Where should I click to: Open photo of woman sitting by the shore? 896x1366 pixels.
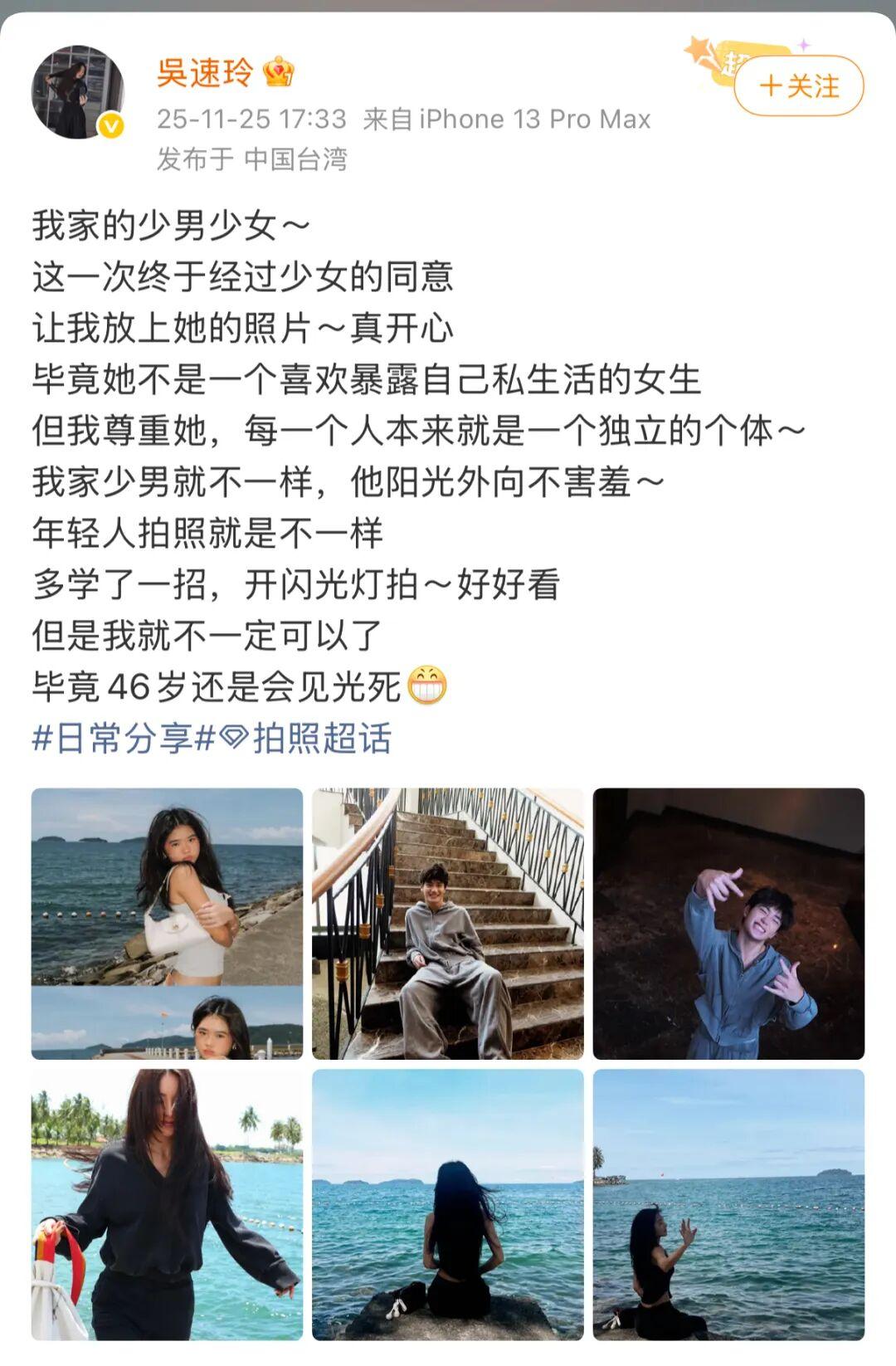coord(728,1203)
